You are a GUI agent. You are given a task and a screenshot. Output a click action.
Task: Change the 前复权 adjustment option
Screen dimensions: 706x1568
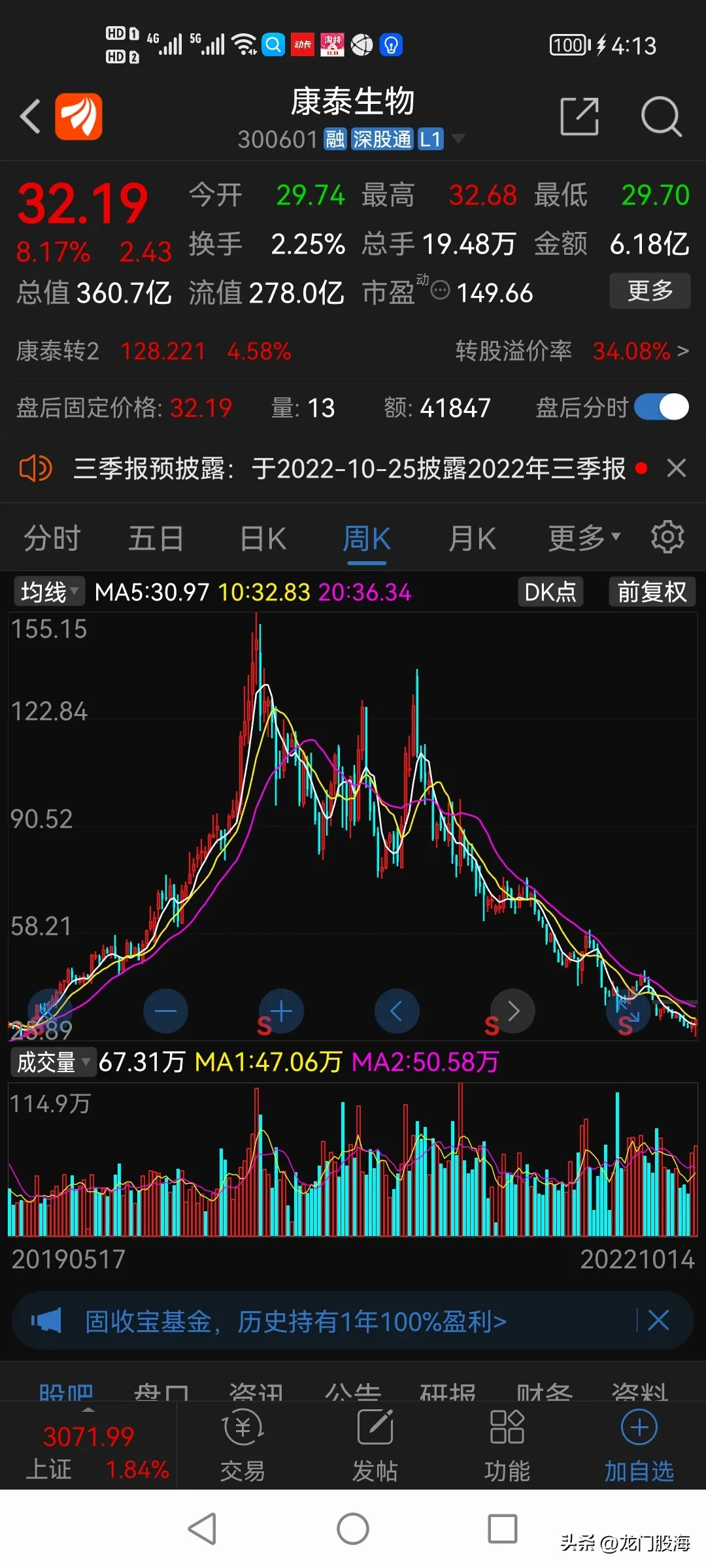[652, 592]
